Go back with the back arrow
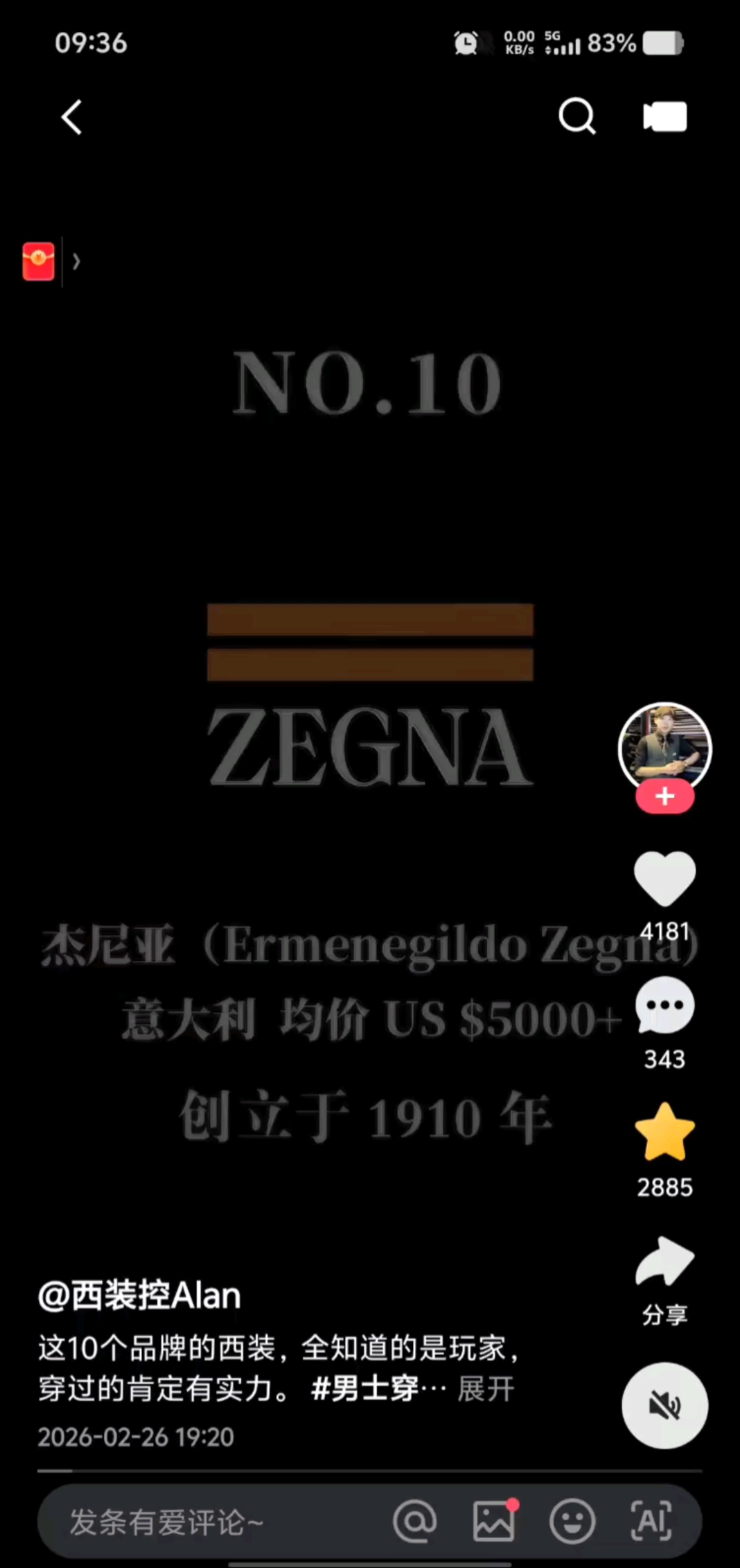Screen dimensions: 740x1568 pos(71,117)
